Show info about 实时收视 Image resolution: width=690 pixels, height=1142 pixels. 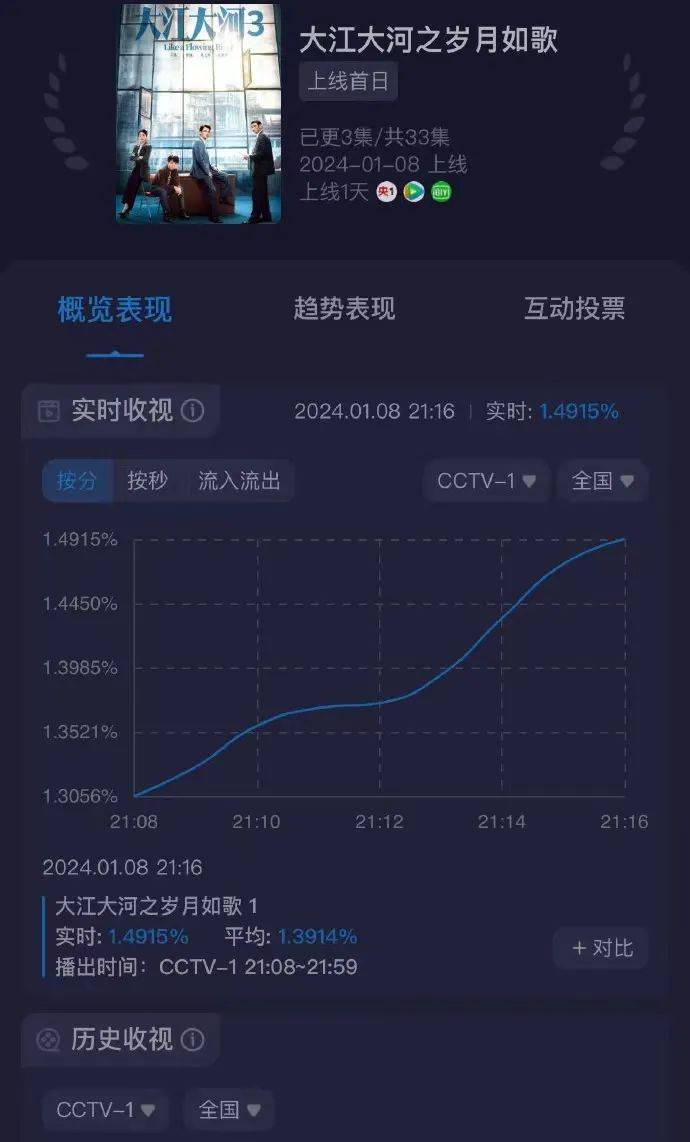point(193,411)
